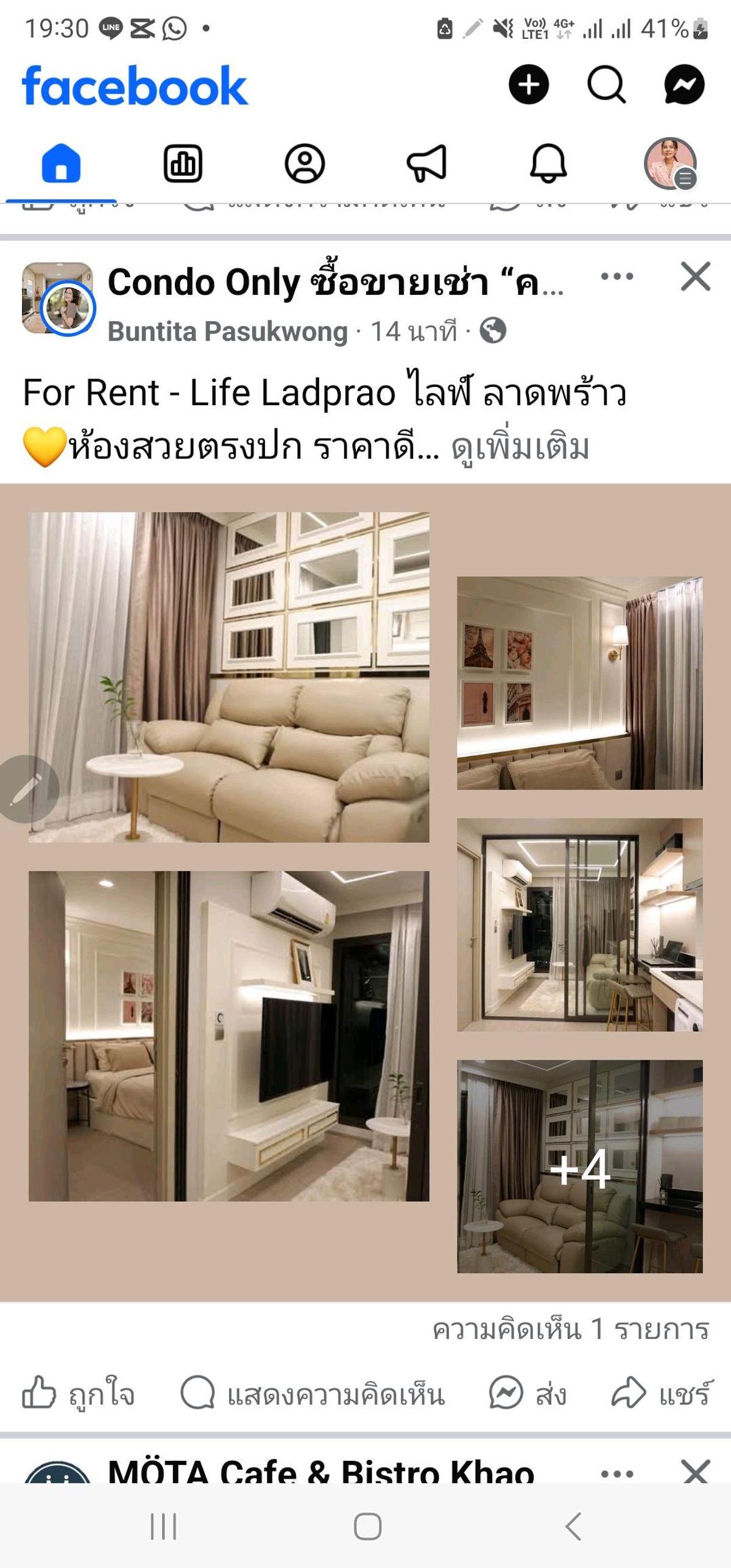731x1568 pixels.
Task: Switch to the Home feed tab
Action: 61,163
